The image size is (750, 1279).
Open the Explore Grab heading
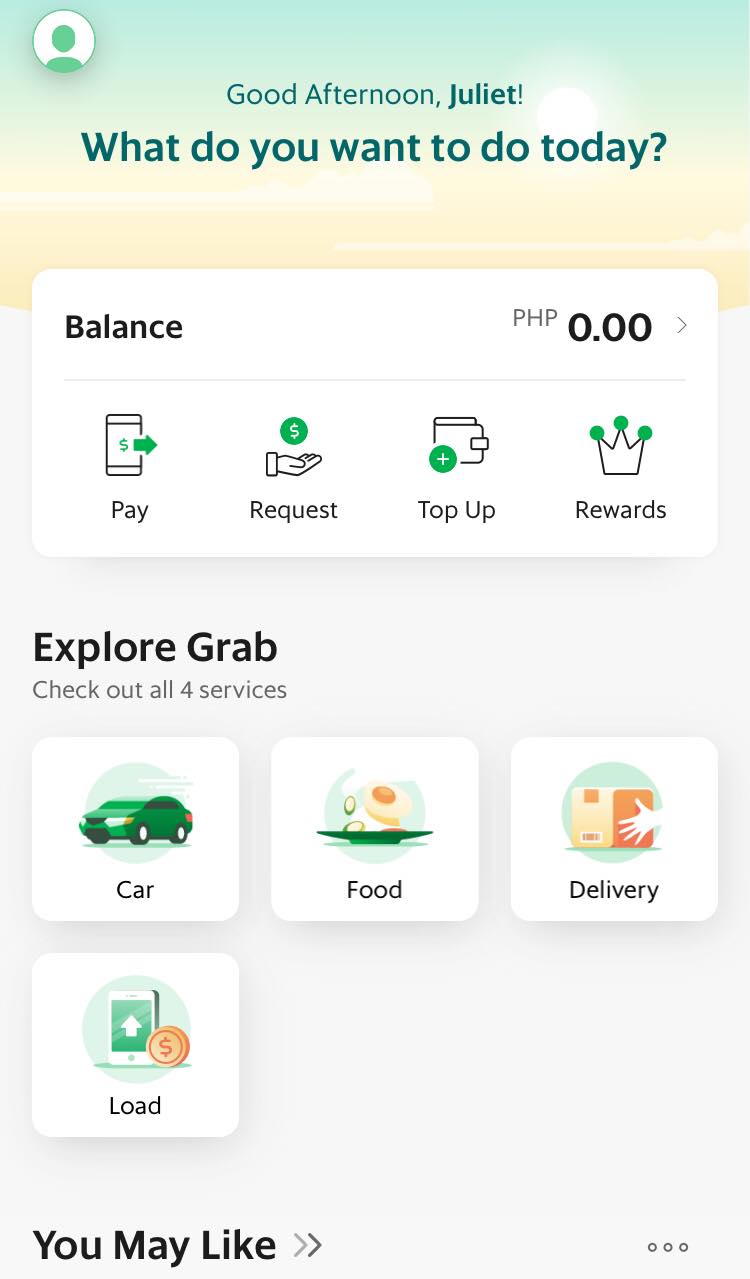tap(155, 648)
